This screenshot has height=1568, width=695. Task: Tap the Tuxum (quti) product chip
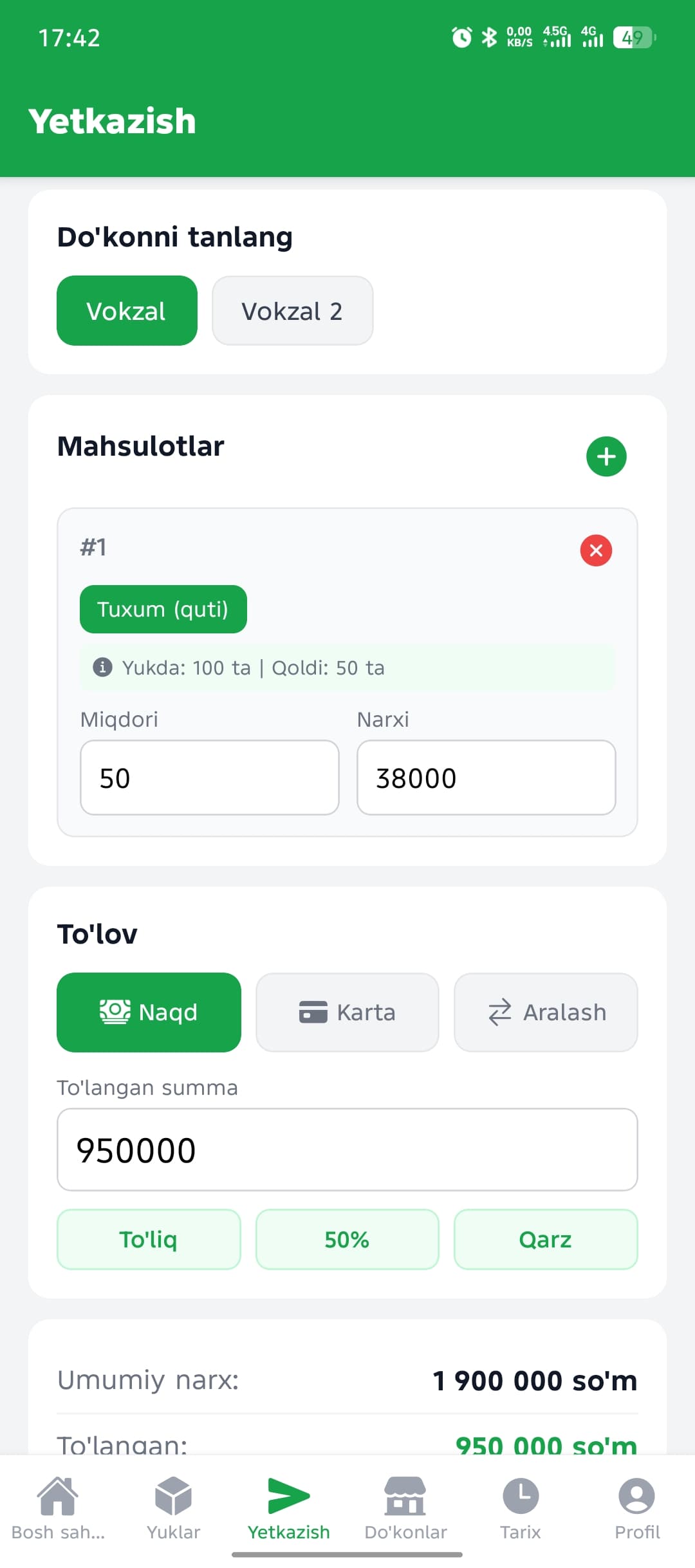click(x=163, y=609)
